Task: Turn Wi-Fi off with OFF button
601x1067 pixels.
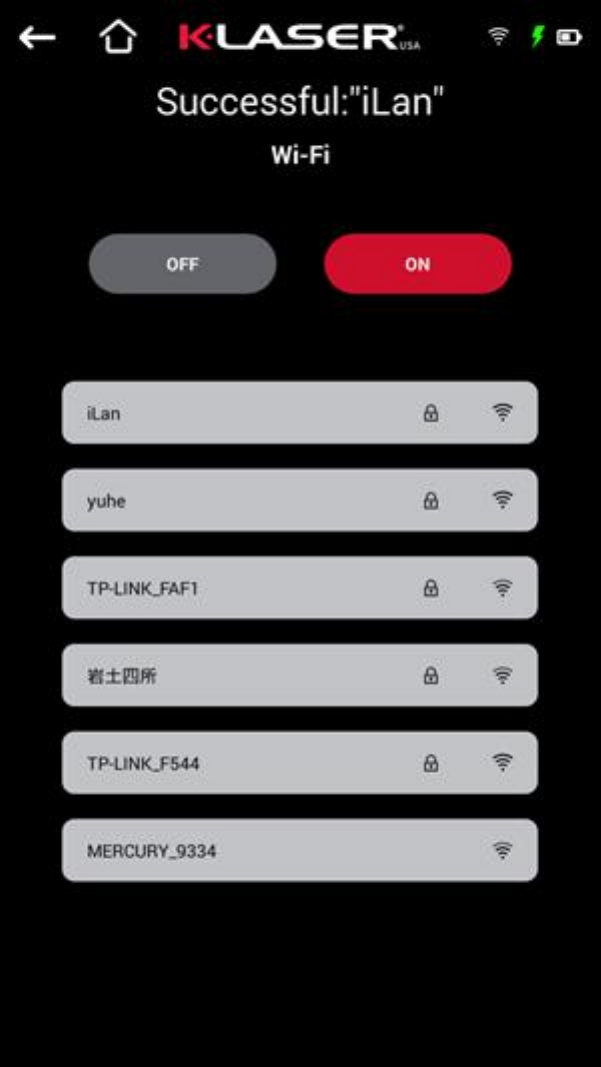Action: coord(182,264)
